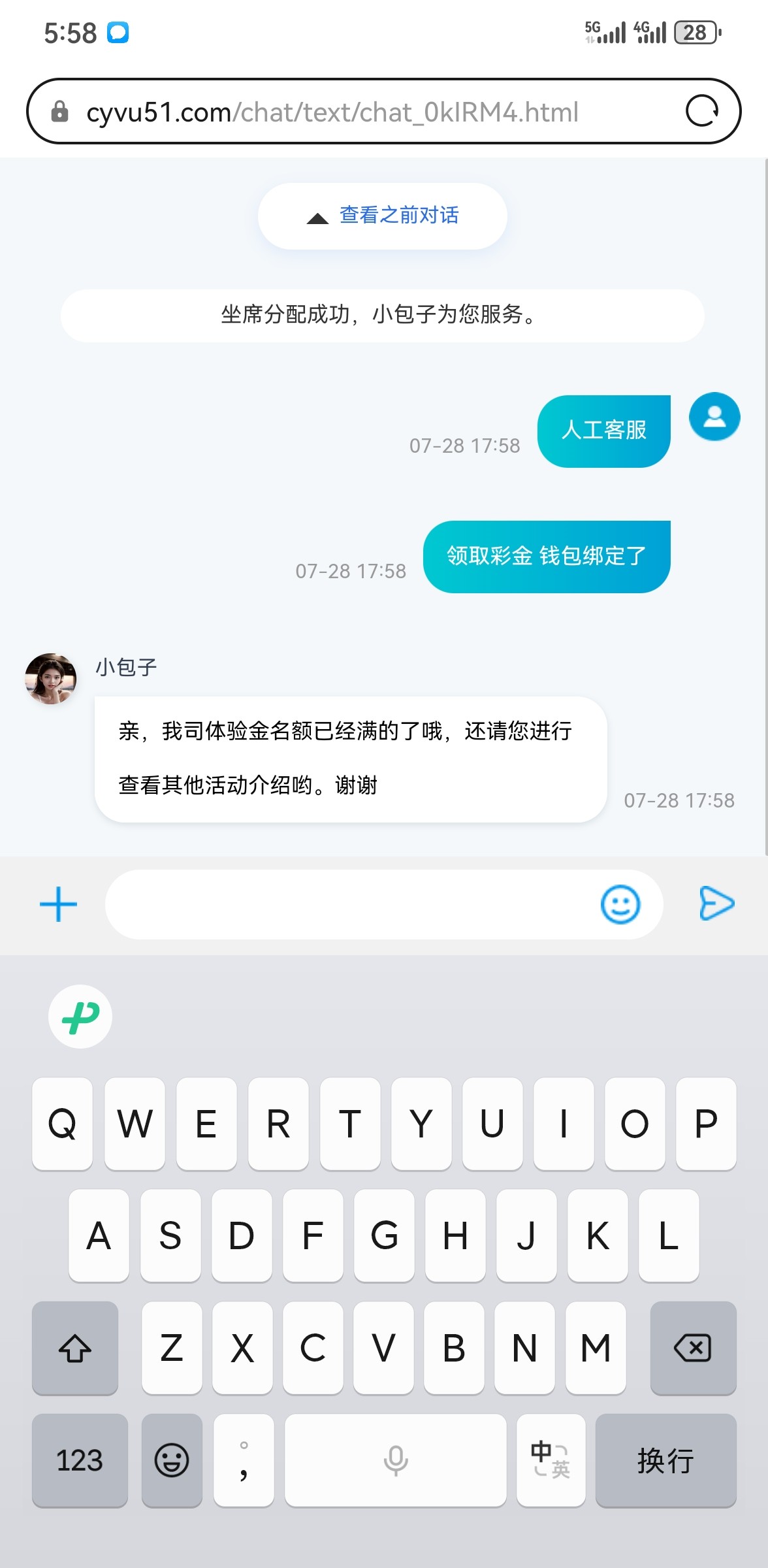Reload the page with the refresh icon
Viewport: 768px width, 1568px height.
click(x=702, y=111)
